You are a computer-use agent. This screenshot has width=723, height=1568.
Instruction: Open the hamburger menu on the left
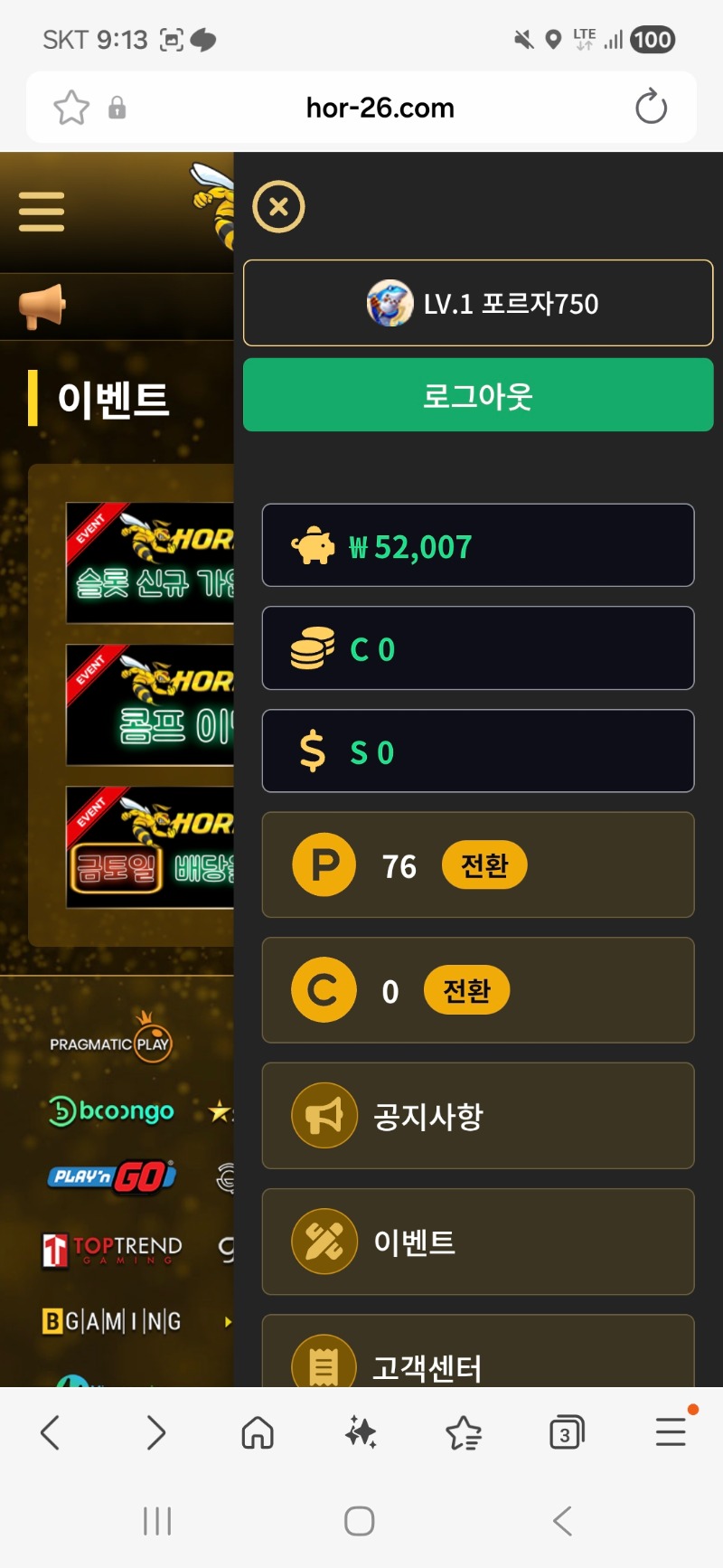pyautogui.click(x=42, y=213)
